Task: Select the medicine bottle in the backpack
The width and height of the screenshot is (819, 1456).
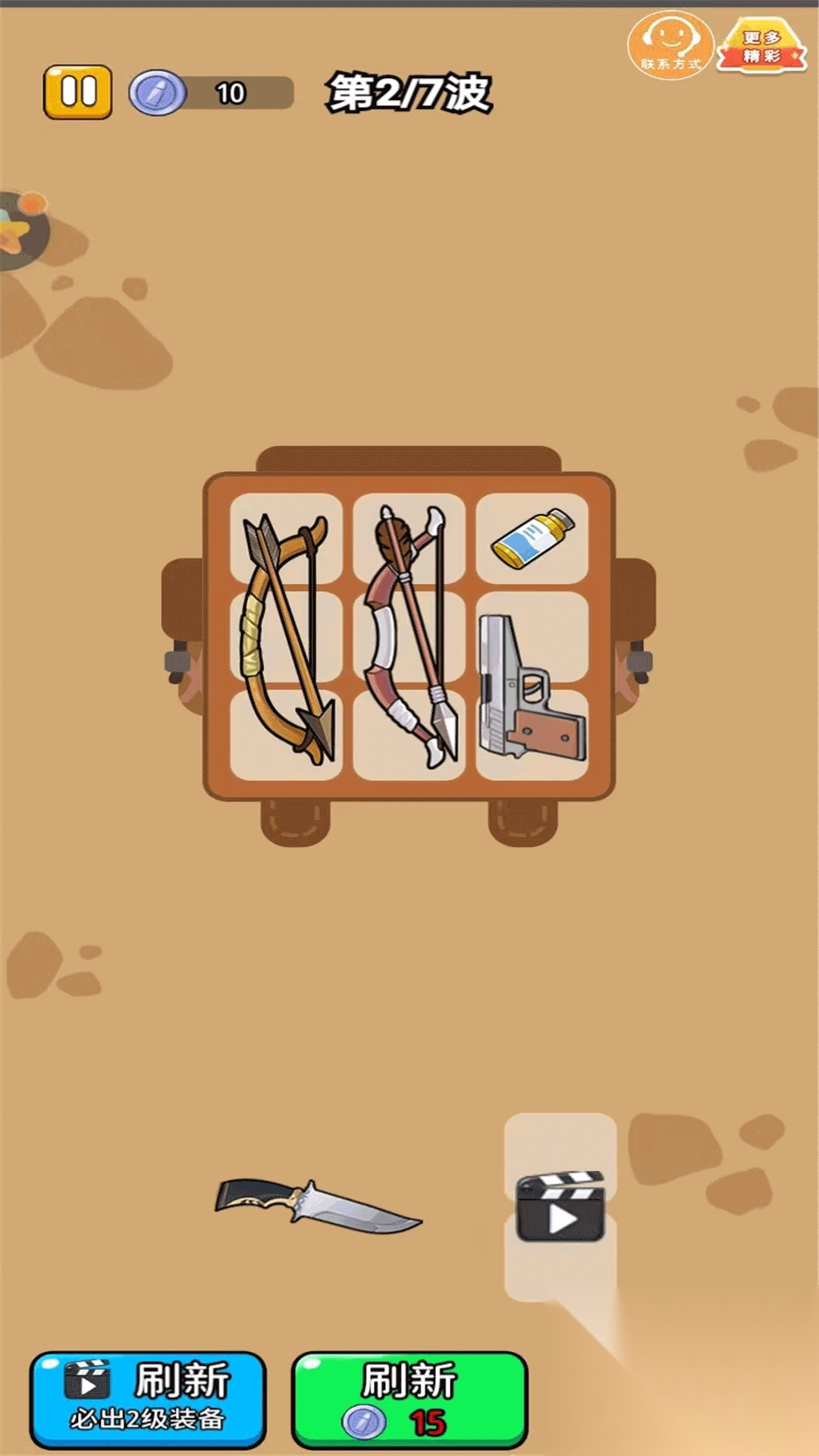Action: 533,538
